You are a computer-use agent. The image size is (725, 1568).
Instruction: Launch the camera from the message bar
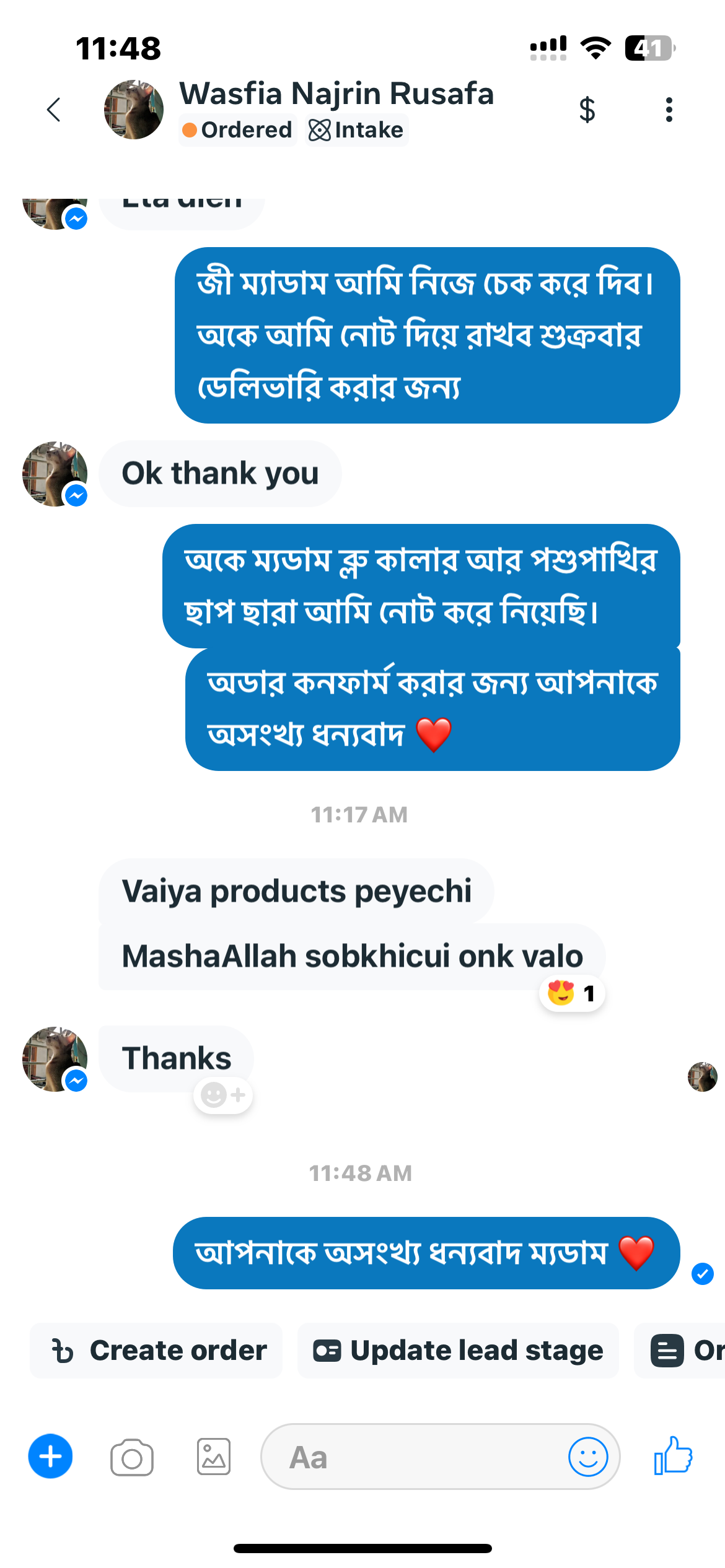[x=132, y=1457]
